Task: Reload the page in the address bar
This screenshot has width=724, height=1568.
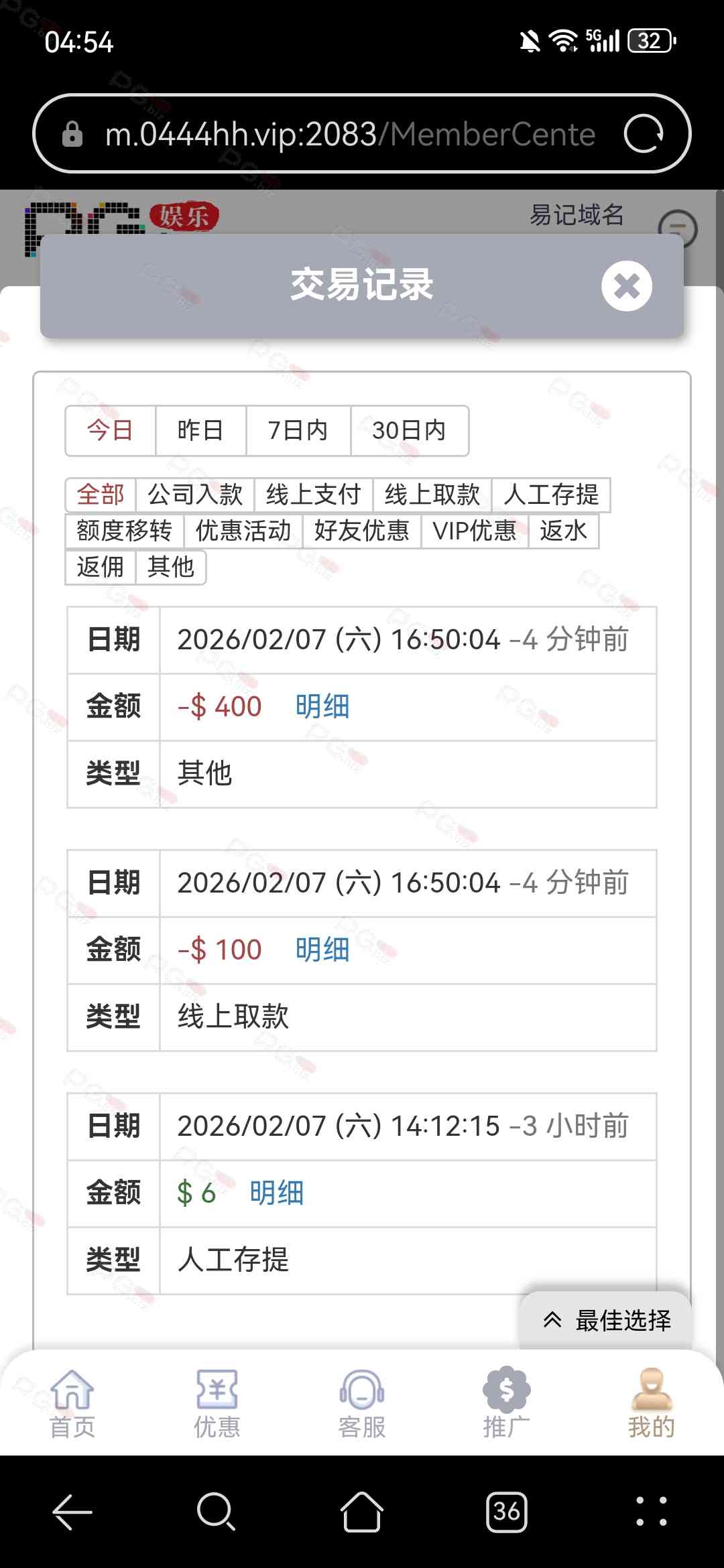Action: point(644,134)
